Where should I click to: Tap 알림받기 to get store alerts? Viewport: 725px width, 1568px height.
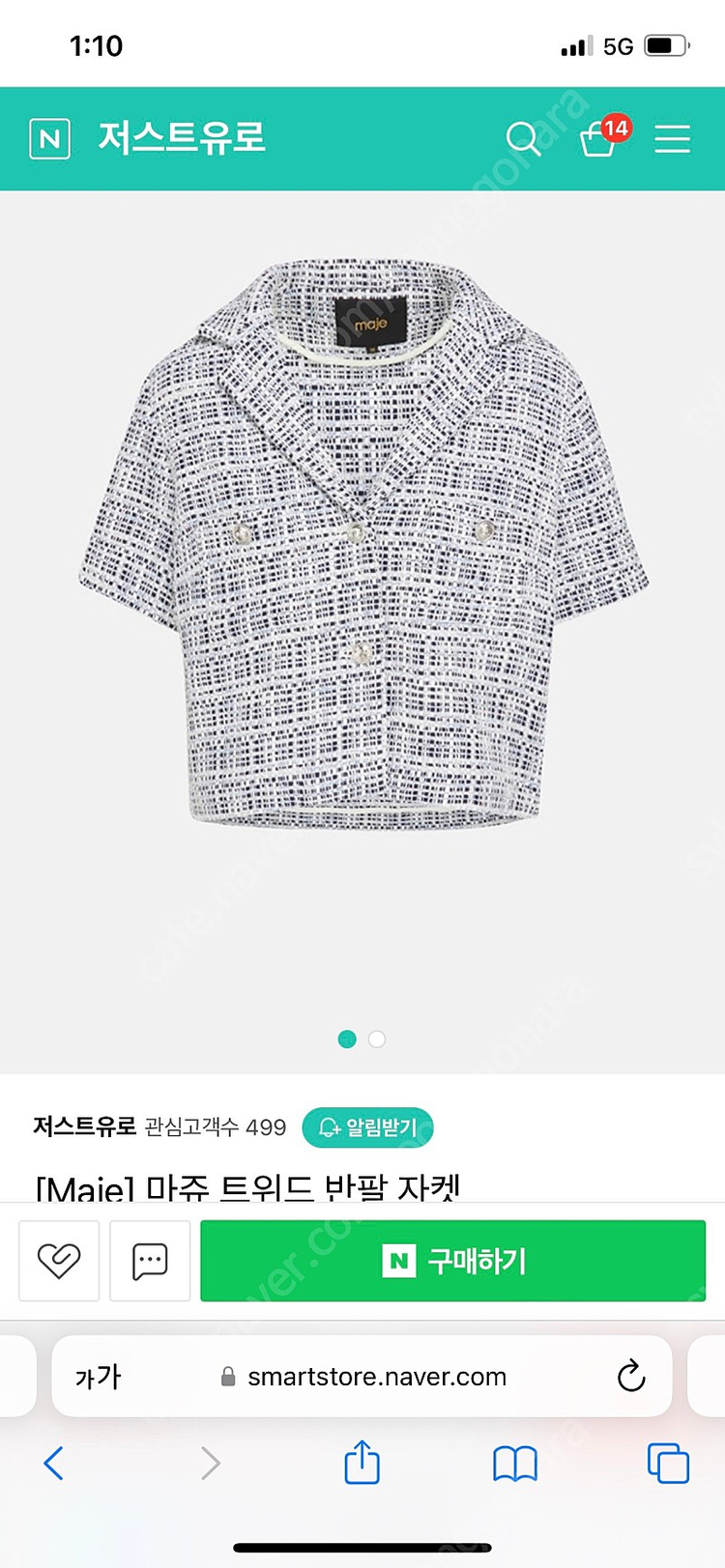[367, 1127]
